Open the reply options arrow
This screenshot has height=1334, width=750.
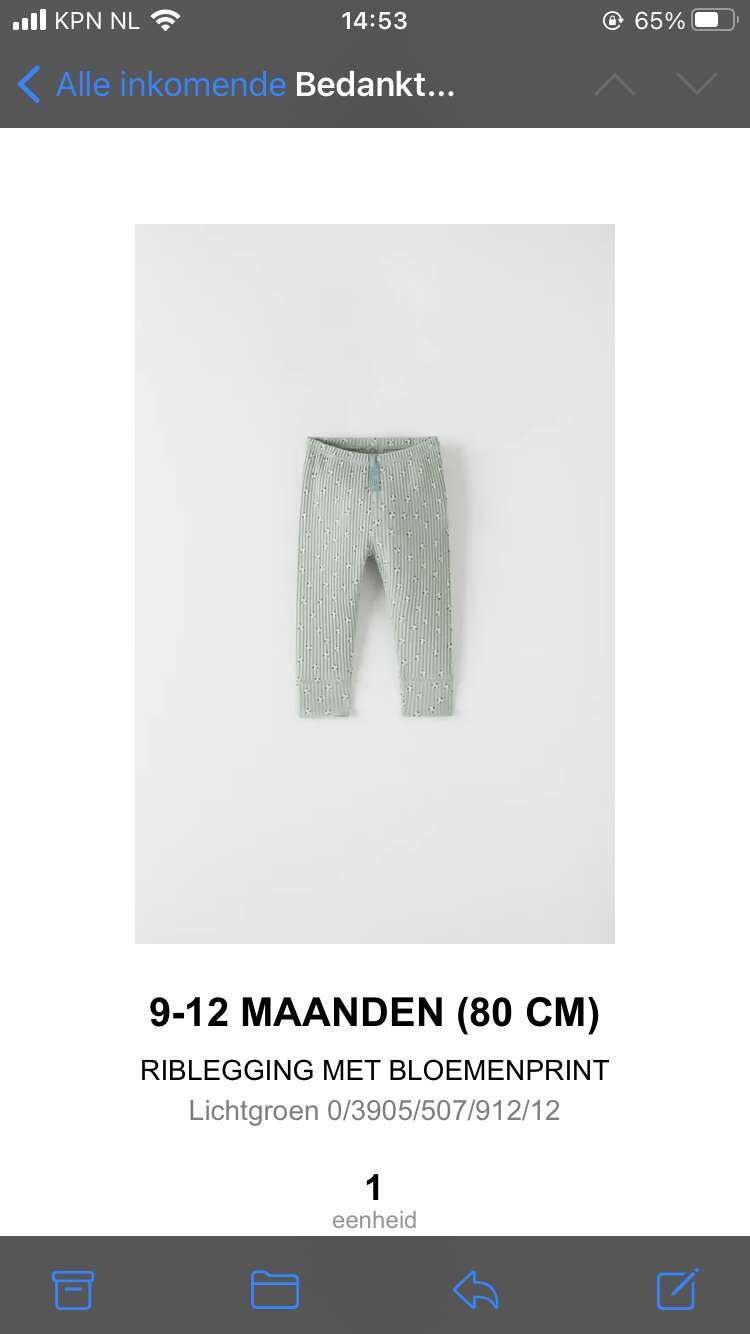pyautogui.click(x=476, y=1290)
